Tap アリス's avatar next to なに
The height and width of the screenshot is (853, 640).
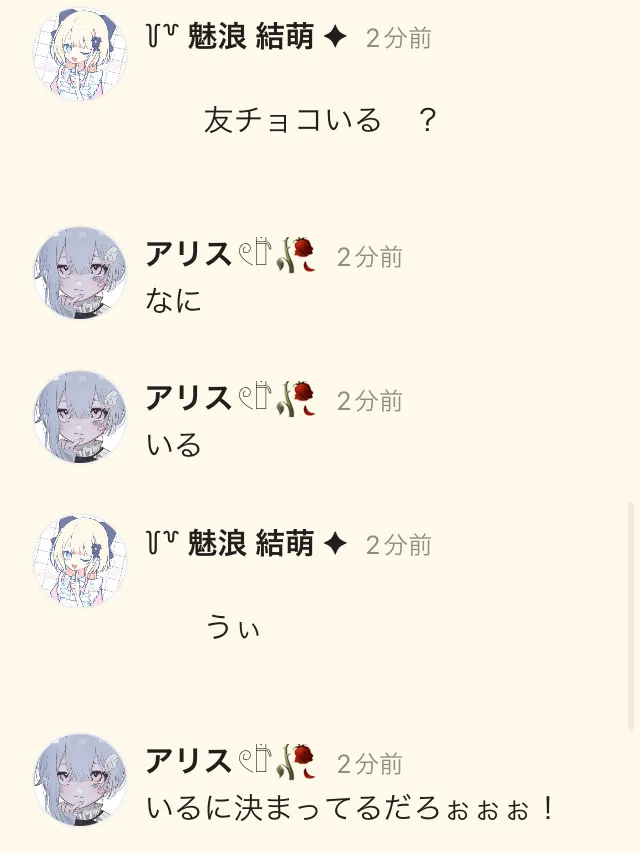[x=80, y=272]
